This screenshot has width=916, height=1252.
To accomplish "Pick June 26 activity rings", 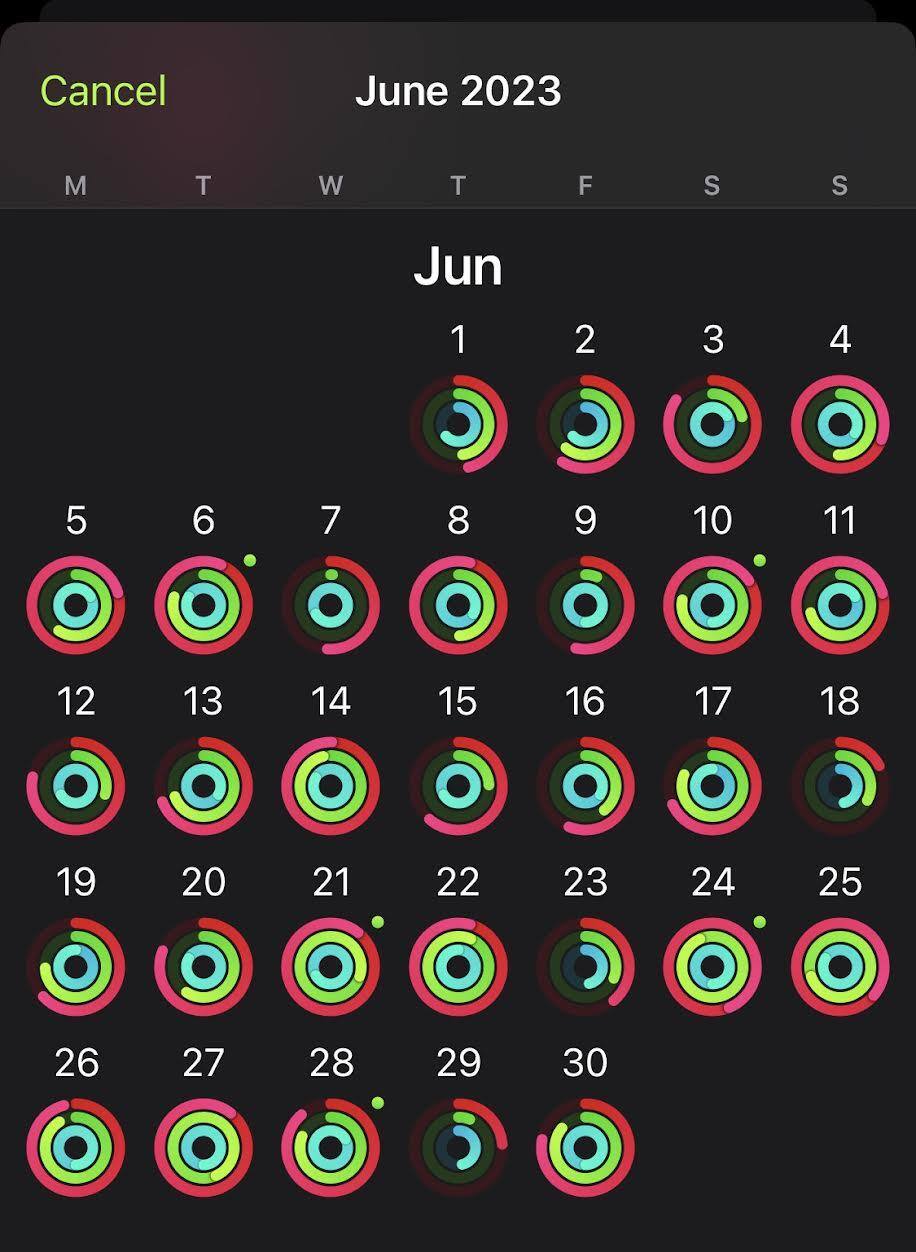I will pyautogui.click(x=76, y=1147).
